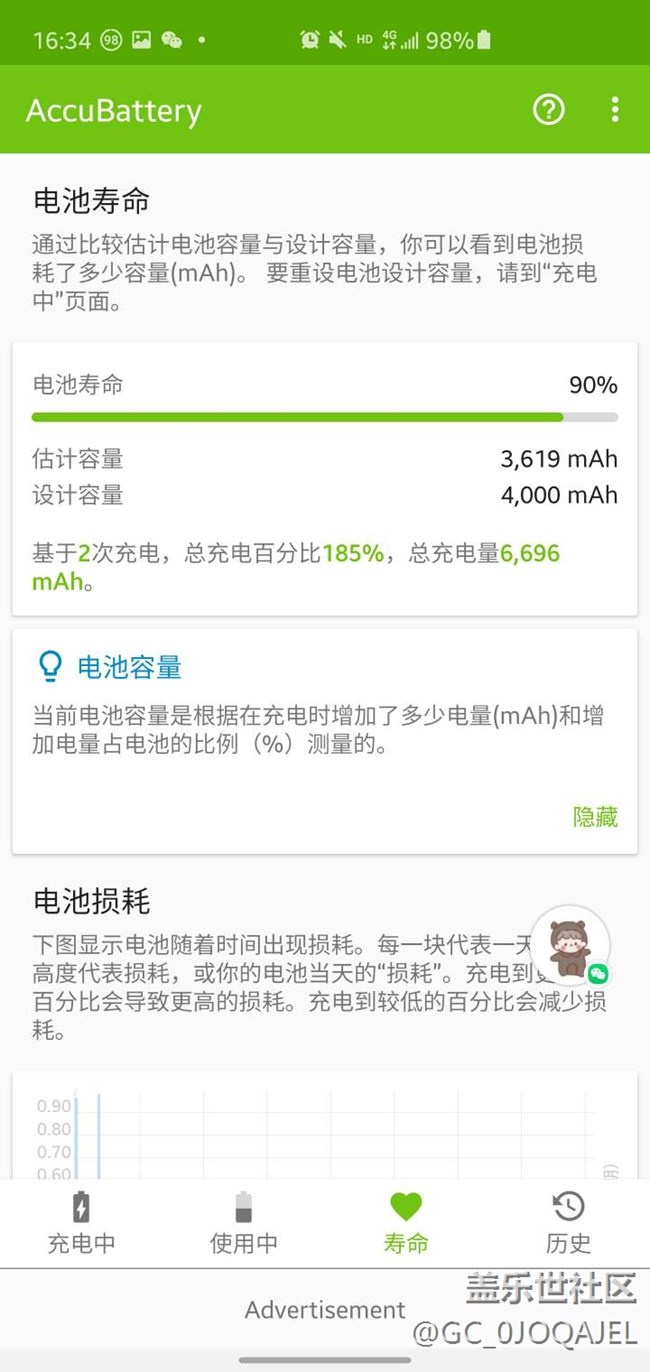
Task: Switch to the 使用中 tab
Action: pyautogui.click(x=243, y=1223)
